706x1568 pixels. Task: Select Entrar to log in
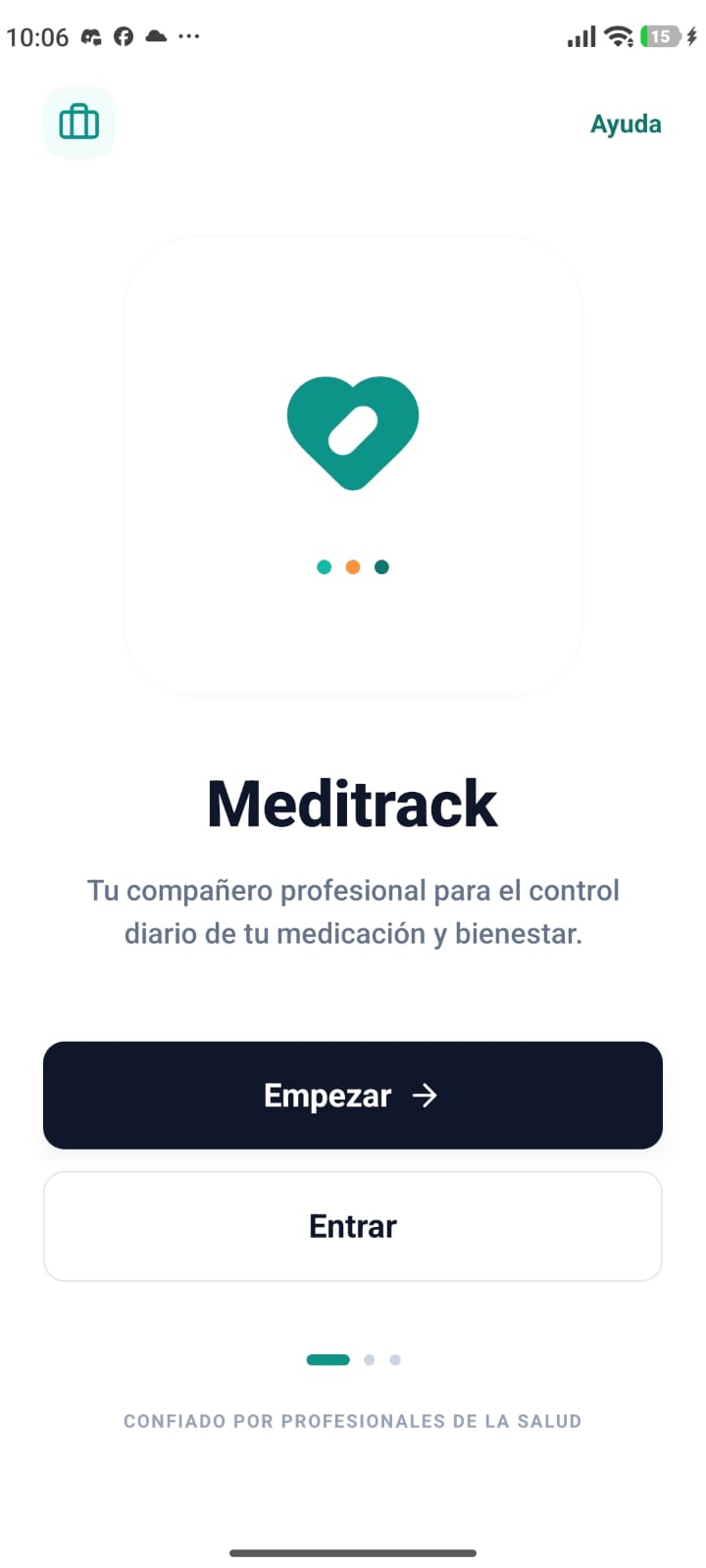[353, 1226]
